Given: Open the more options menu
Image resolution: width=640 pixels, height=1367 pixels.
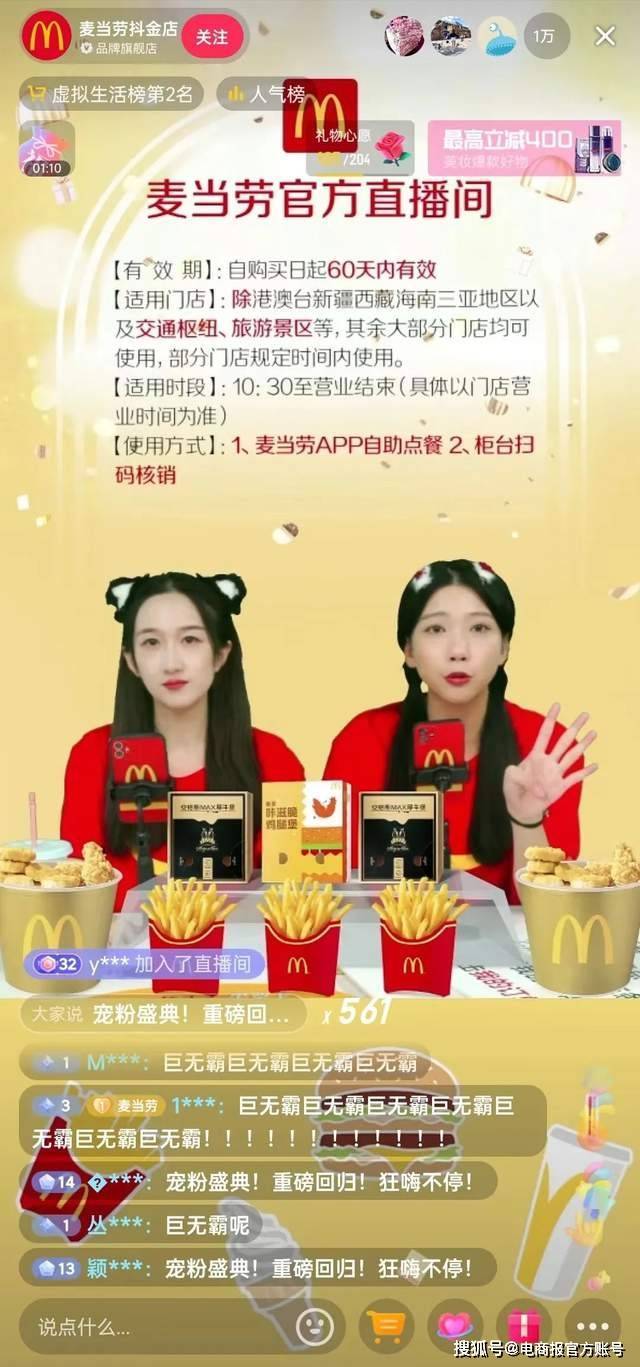Looking at the screenshot, I should tap(592, 1327).
